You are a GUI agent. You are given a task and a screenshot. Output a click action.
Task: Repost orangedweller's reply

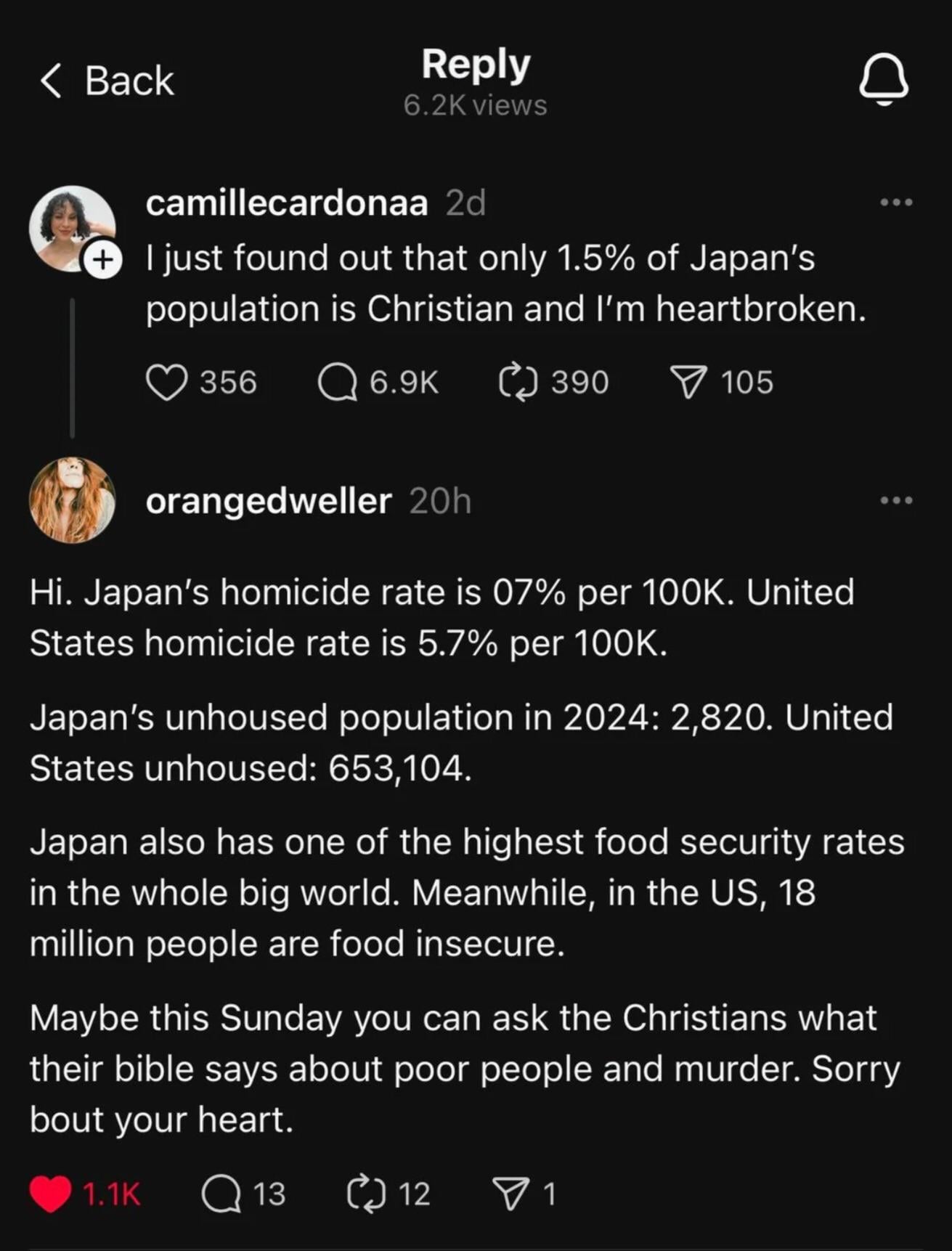(x=366, y=1194)
